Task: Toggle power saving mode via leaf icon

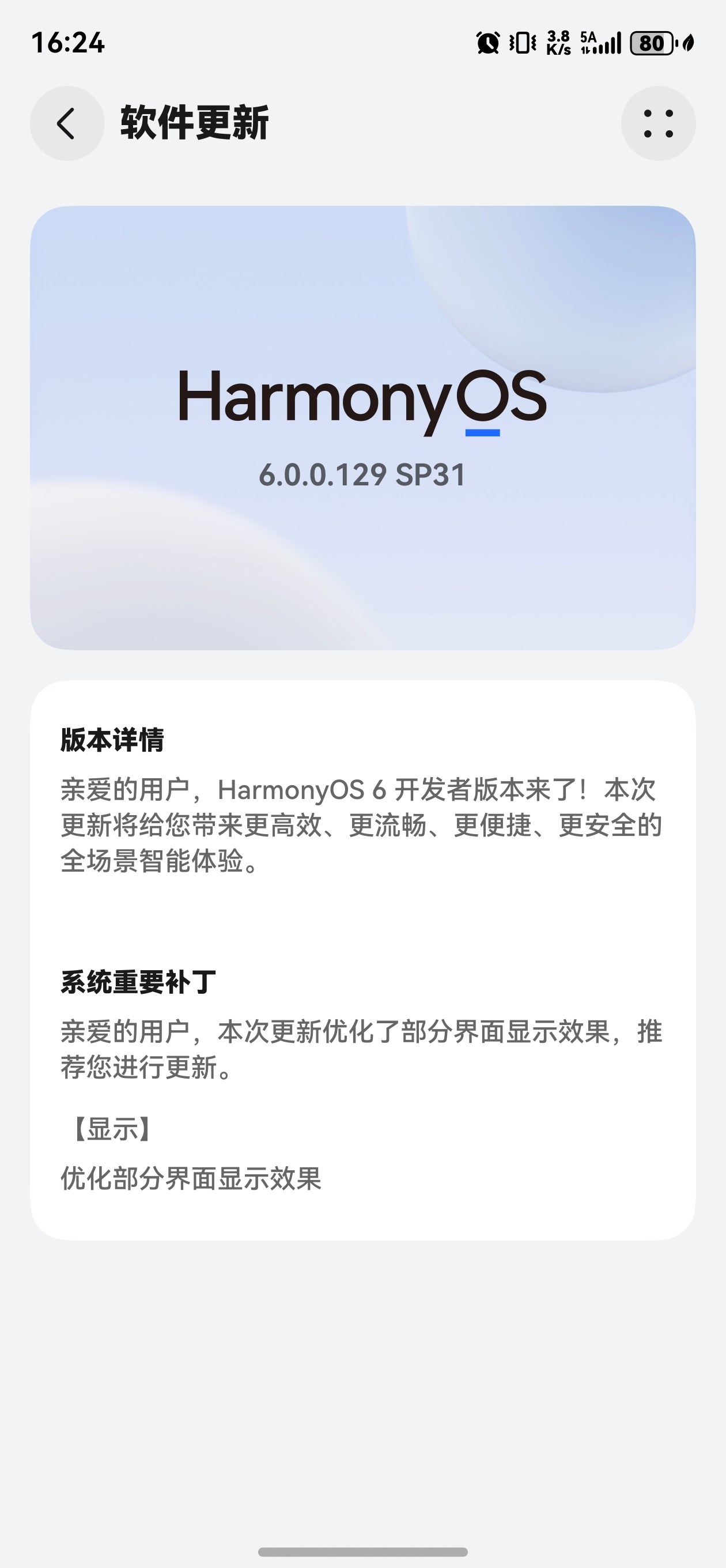Action: pos(689,43)
